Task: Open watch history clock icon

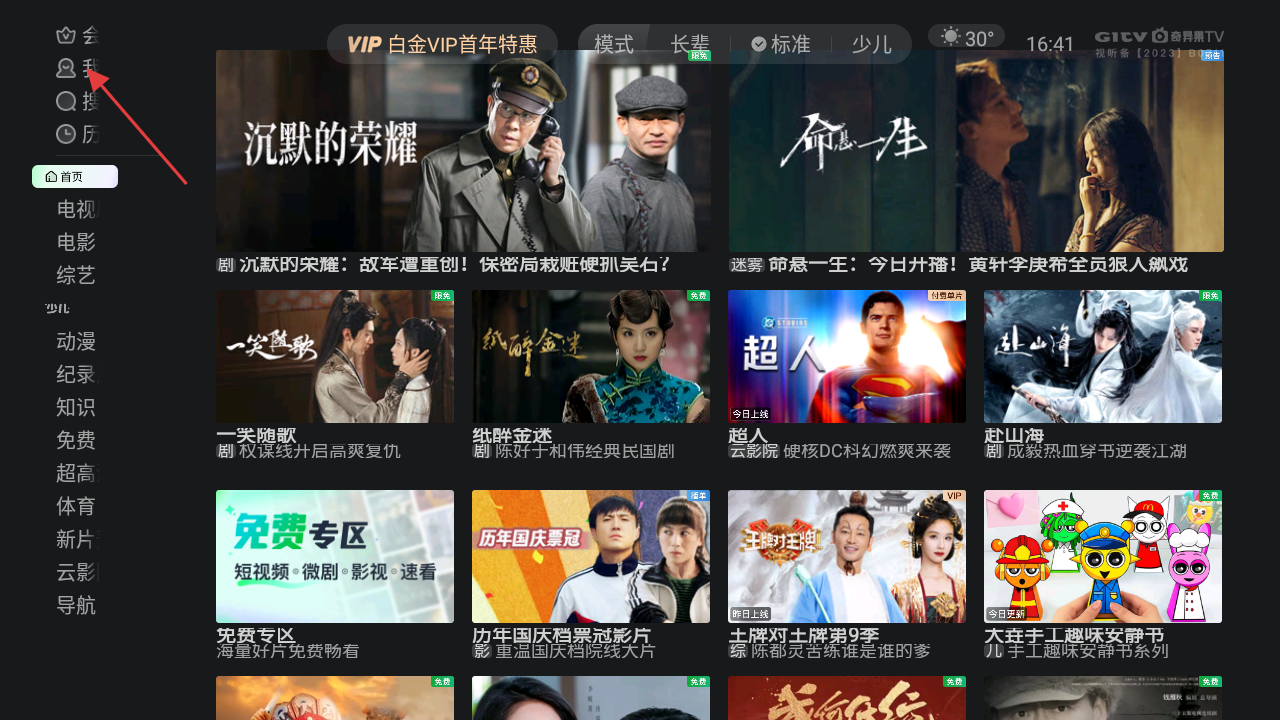Action: tap(67, 134)
